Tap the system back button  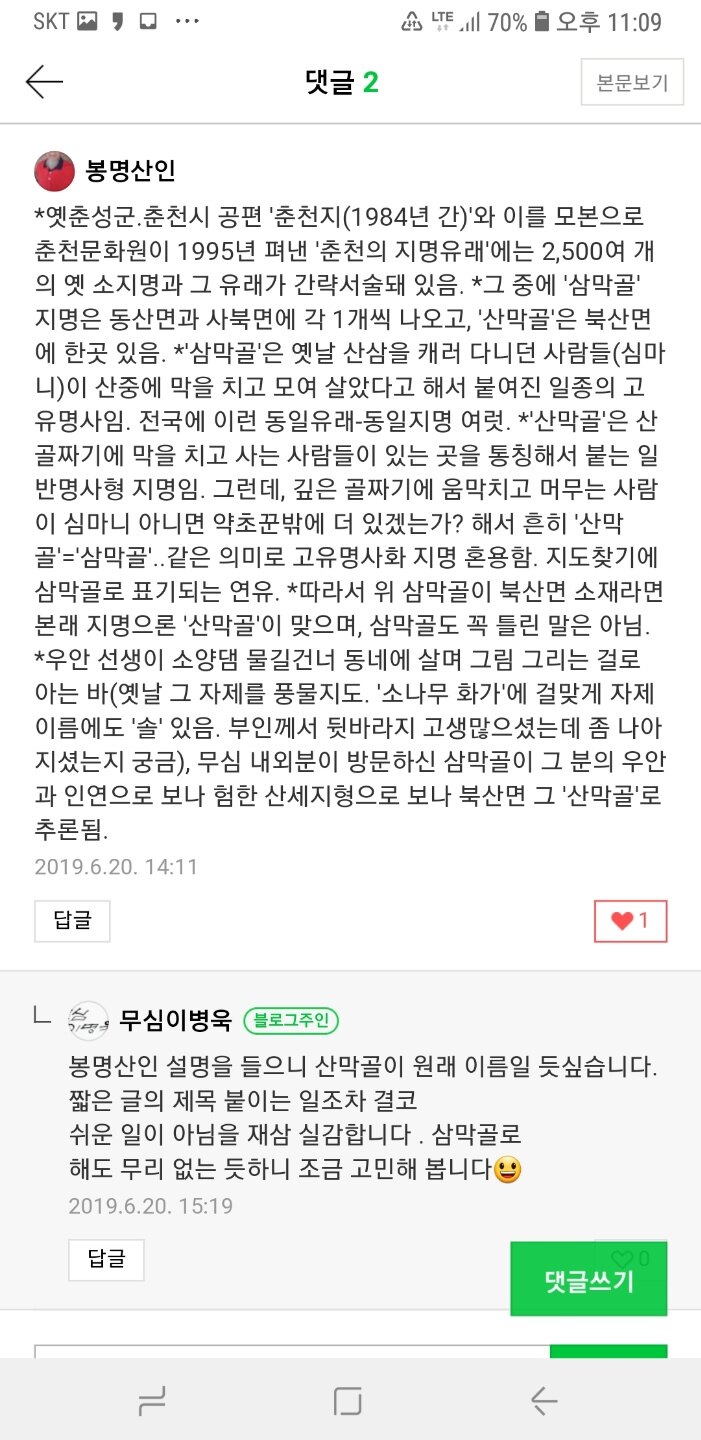tap(543, 1402)
